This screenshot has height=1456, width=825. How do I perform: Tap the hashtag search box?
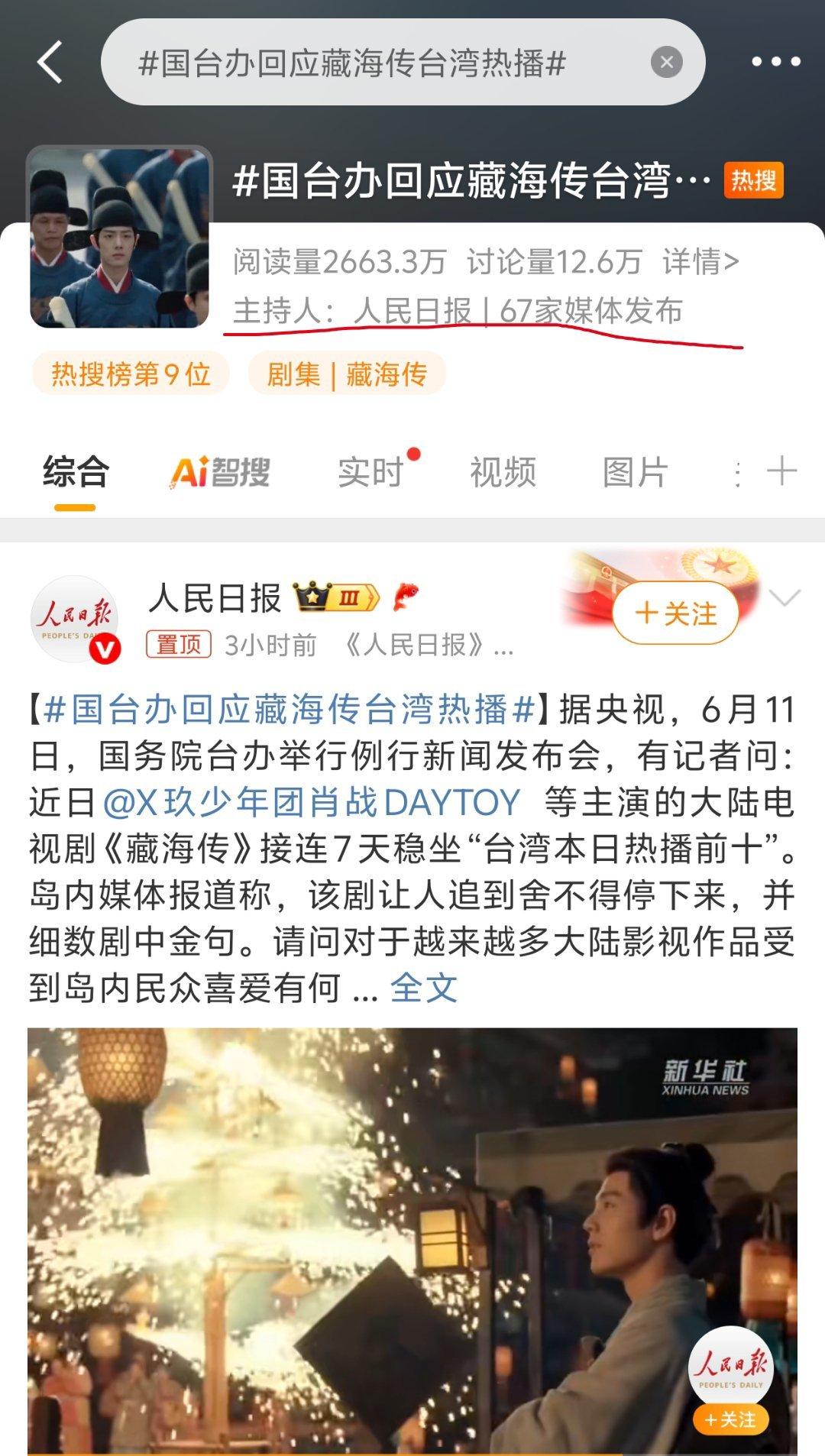(x=403, y=62)
